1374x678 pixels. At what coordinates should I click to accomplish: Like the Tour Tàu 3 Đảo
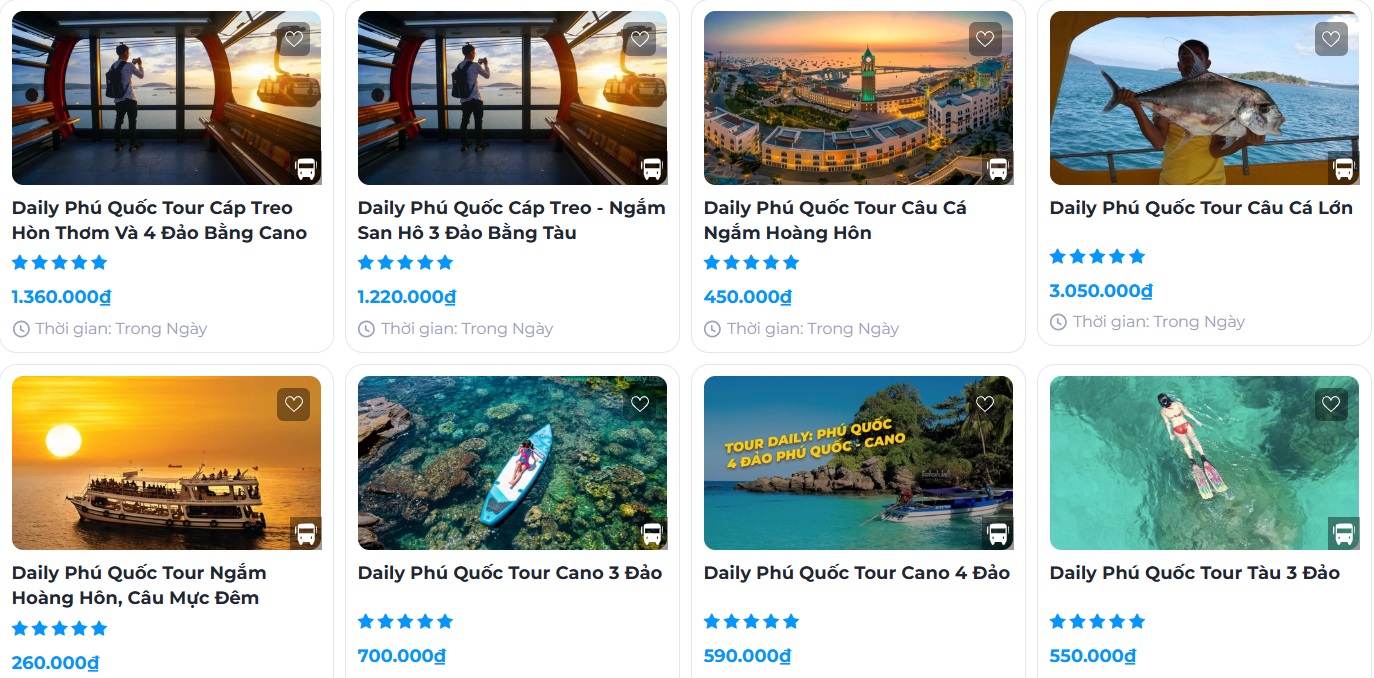tap(1331, 404)
